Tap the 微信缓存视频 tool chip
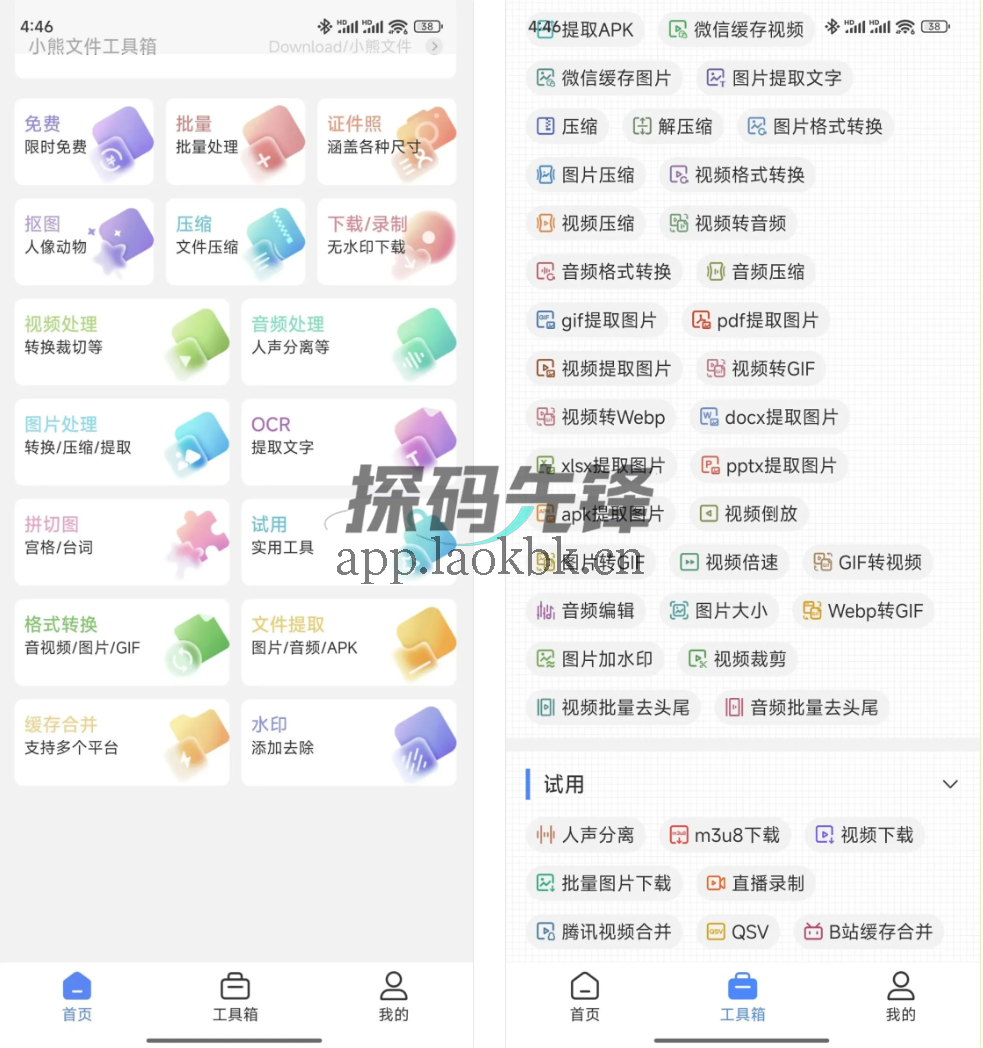Screen dimensions: 983x1048 click(736, 30)
